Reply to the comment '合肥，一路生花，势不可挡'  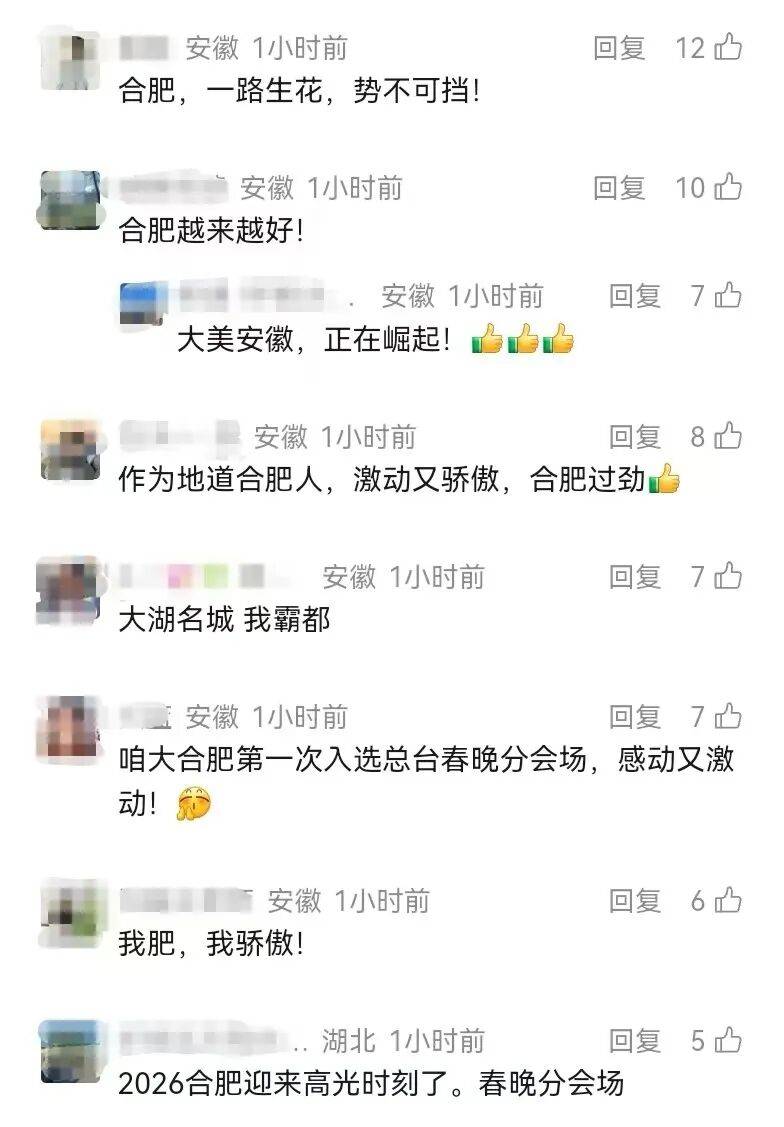point(619,47)
